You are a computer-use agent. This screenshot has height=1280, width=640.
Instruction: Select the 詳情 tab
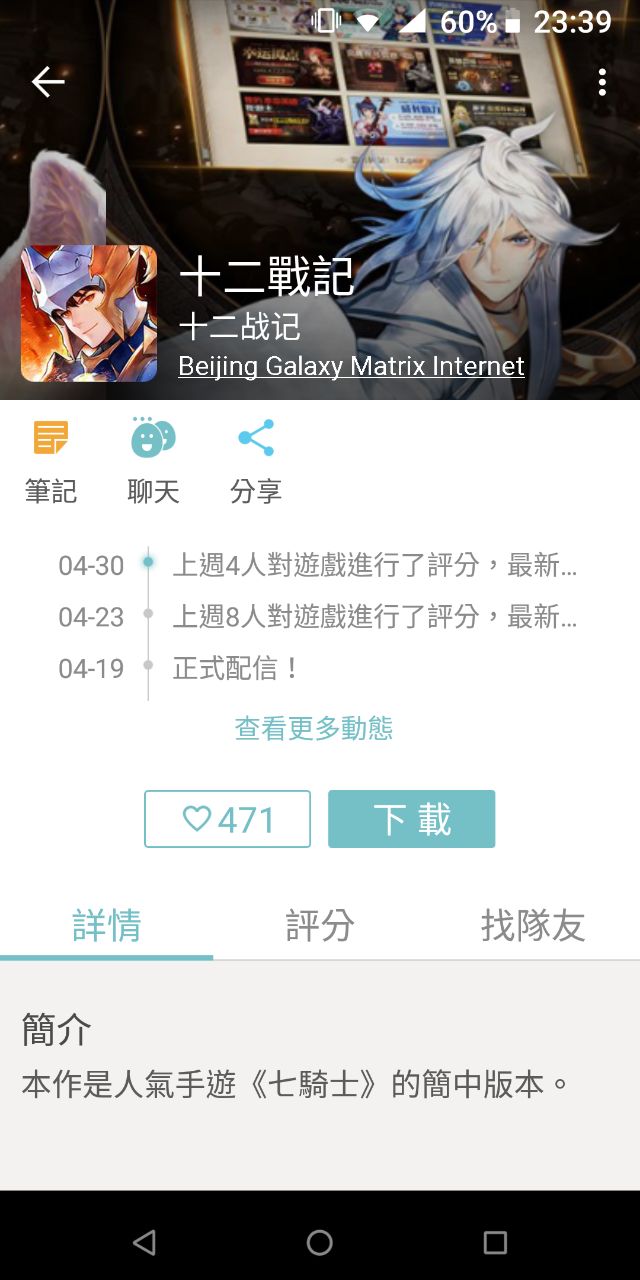tap(107, 925)
